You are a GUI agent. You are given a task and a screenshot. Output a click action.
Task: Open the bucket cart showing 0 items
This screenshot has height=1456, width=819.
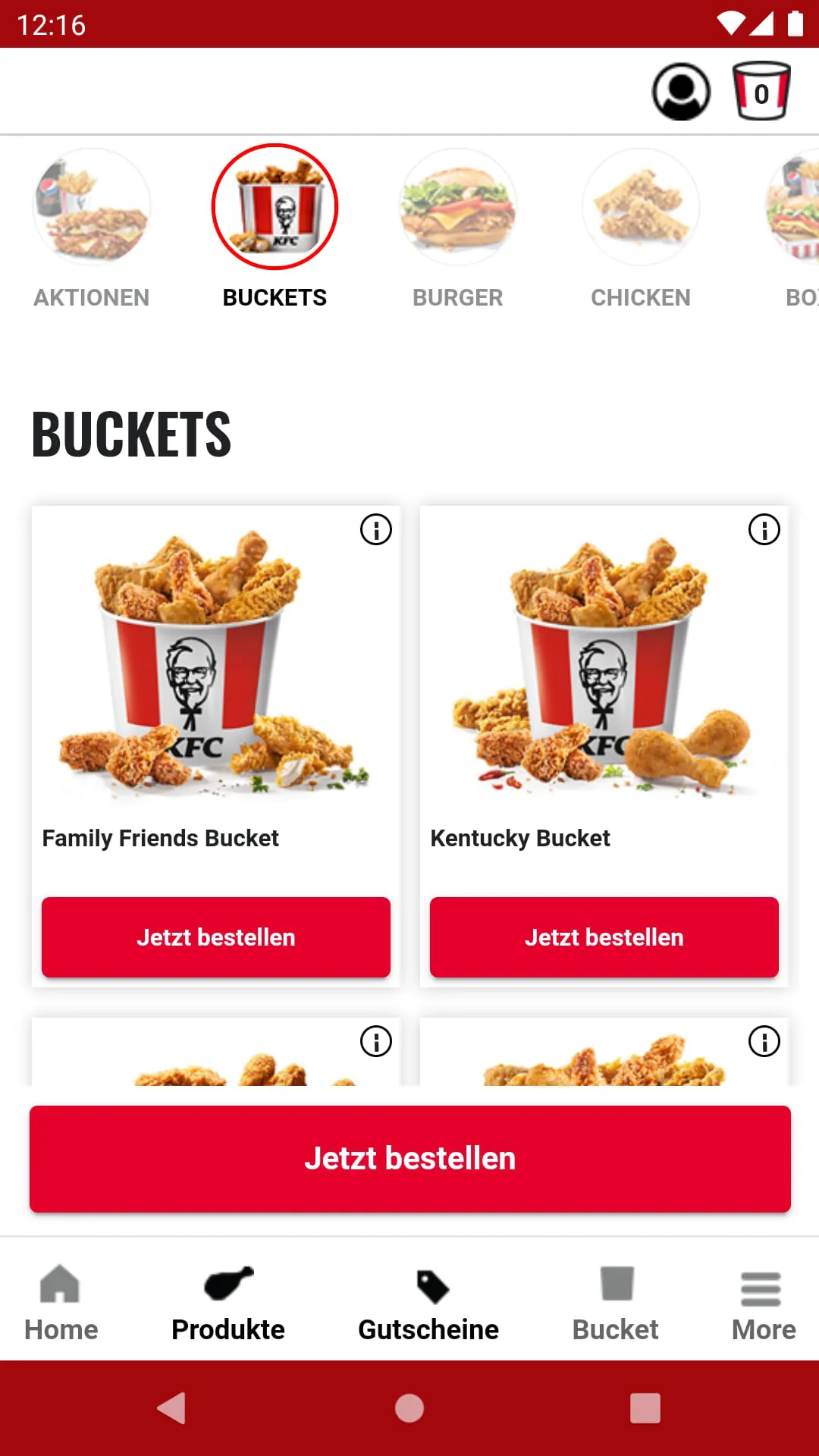coord(762,90)
